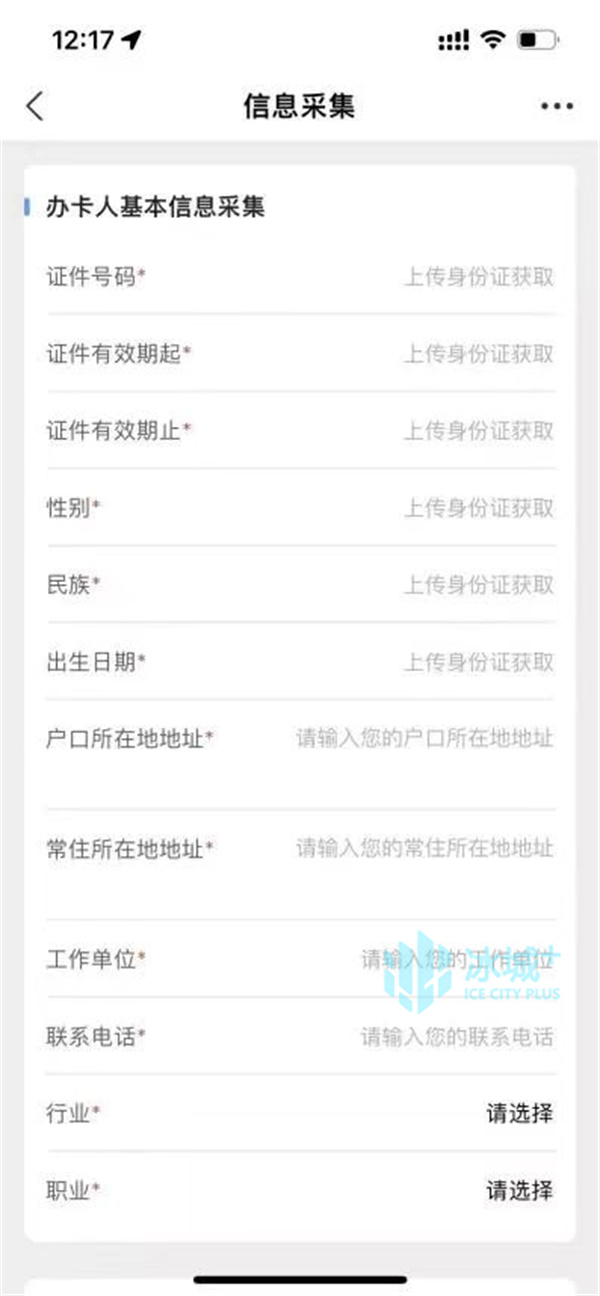Enter the 工作单位 text field
This screenshot has width=600, height=1296.
[456, 960]
